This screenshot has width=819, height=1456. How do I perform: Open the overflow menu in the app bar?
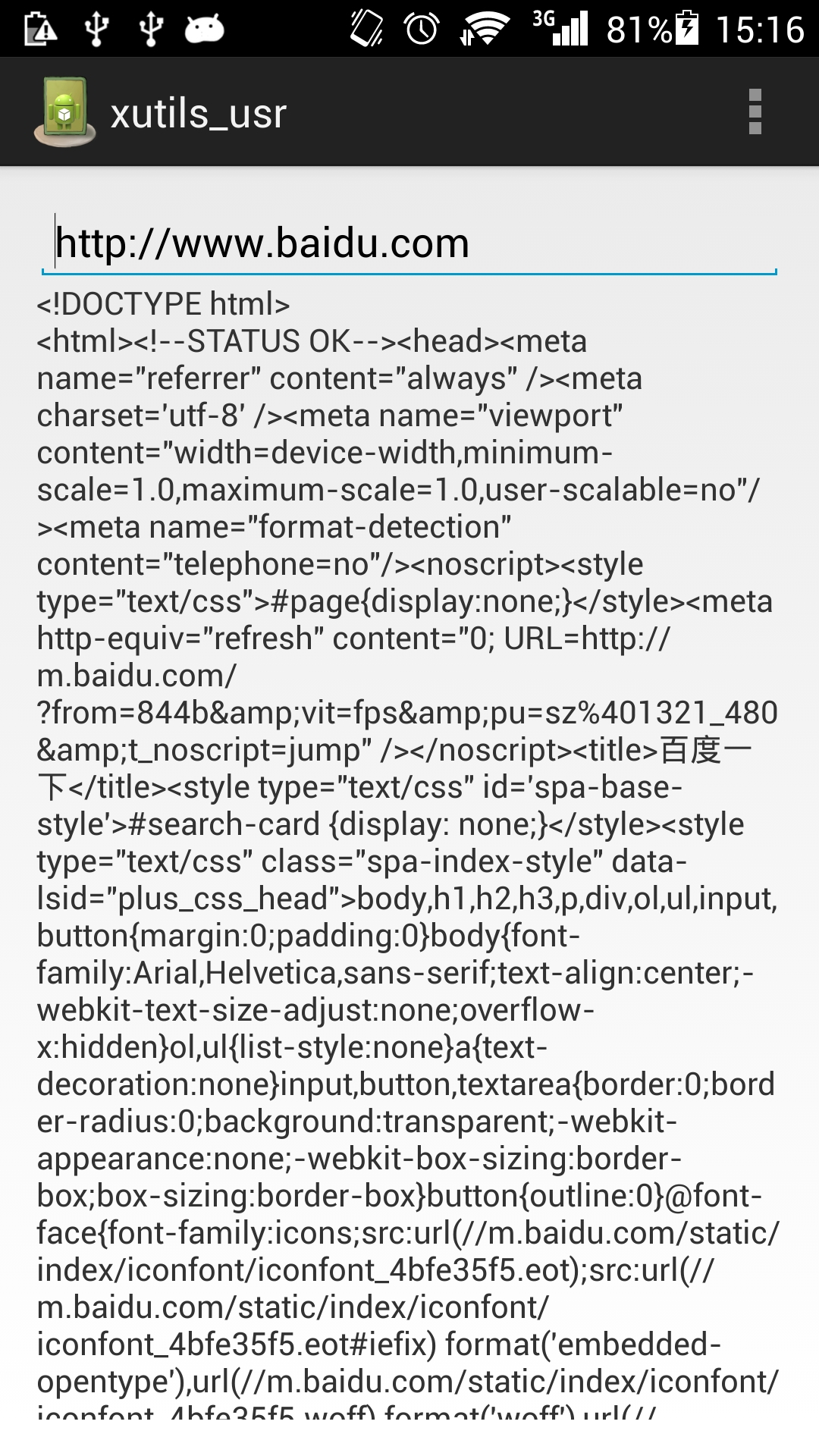pyautogui.click(x=755, y=111)
